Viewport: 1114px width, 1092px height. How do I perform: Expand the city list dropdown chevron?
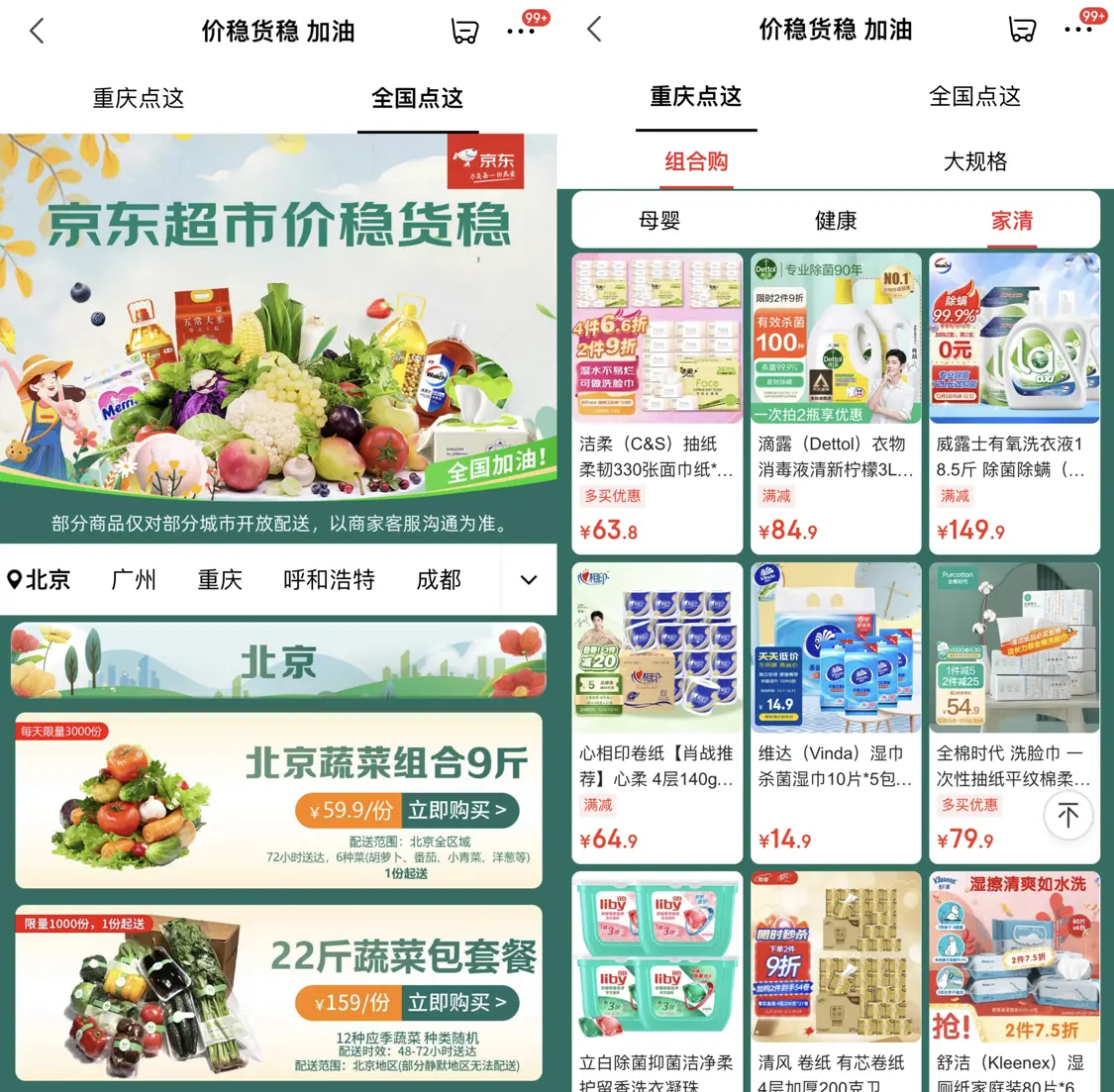pos(529,580)
